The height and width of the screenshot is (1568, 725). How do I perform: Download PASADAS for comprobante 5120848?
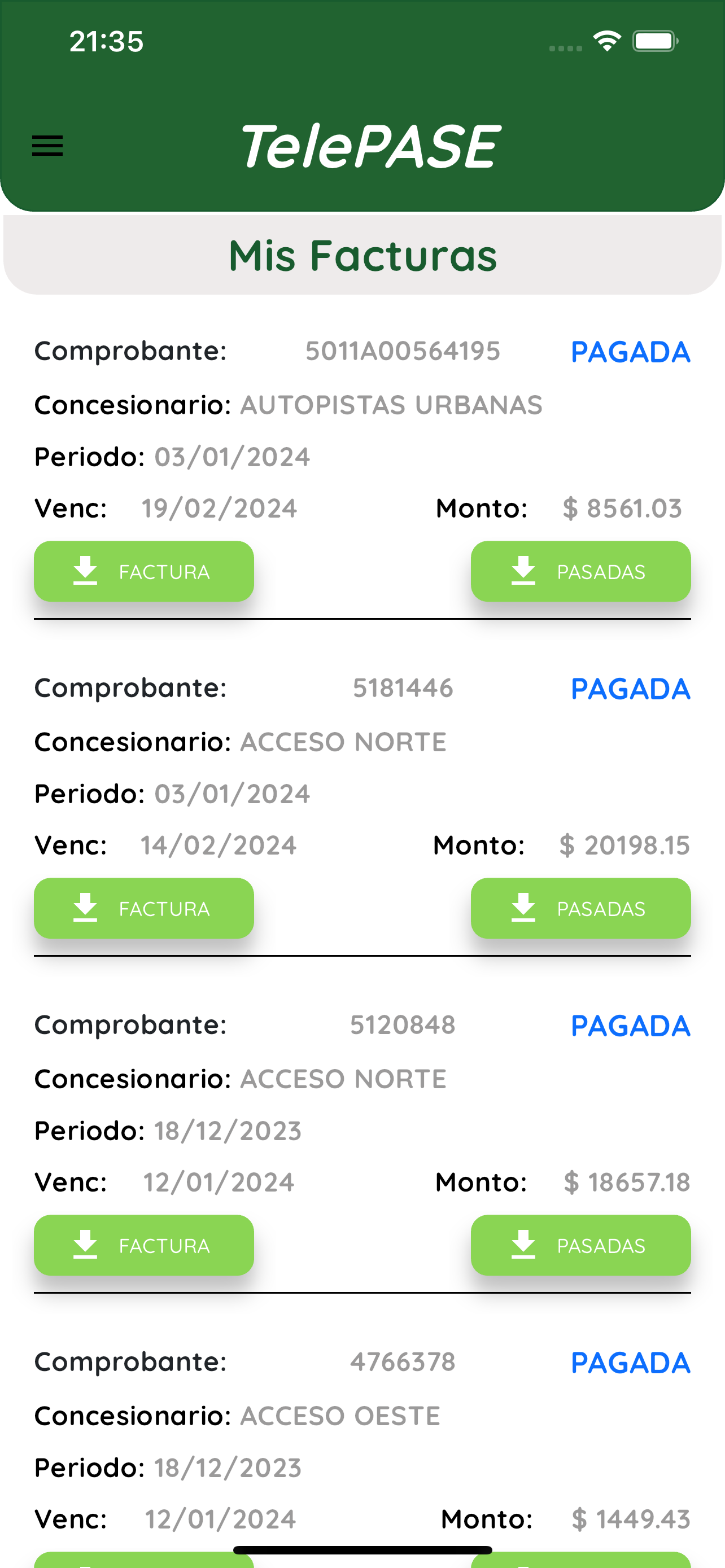point(580,1245)
